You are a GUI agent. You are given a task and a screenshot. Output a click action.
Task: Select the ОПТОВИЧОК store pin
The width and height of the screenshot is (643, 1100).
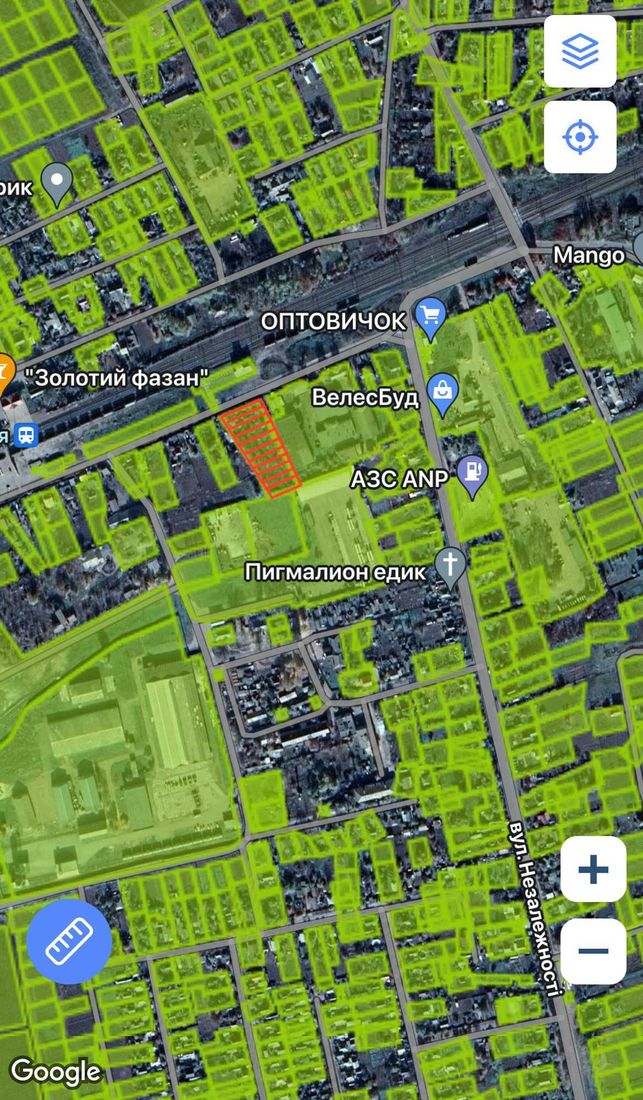point(431,319)
